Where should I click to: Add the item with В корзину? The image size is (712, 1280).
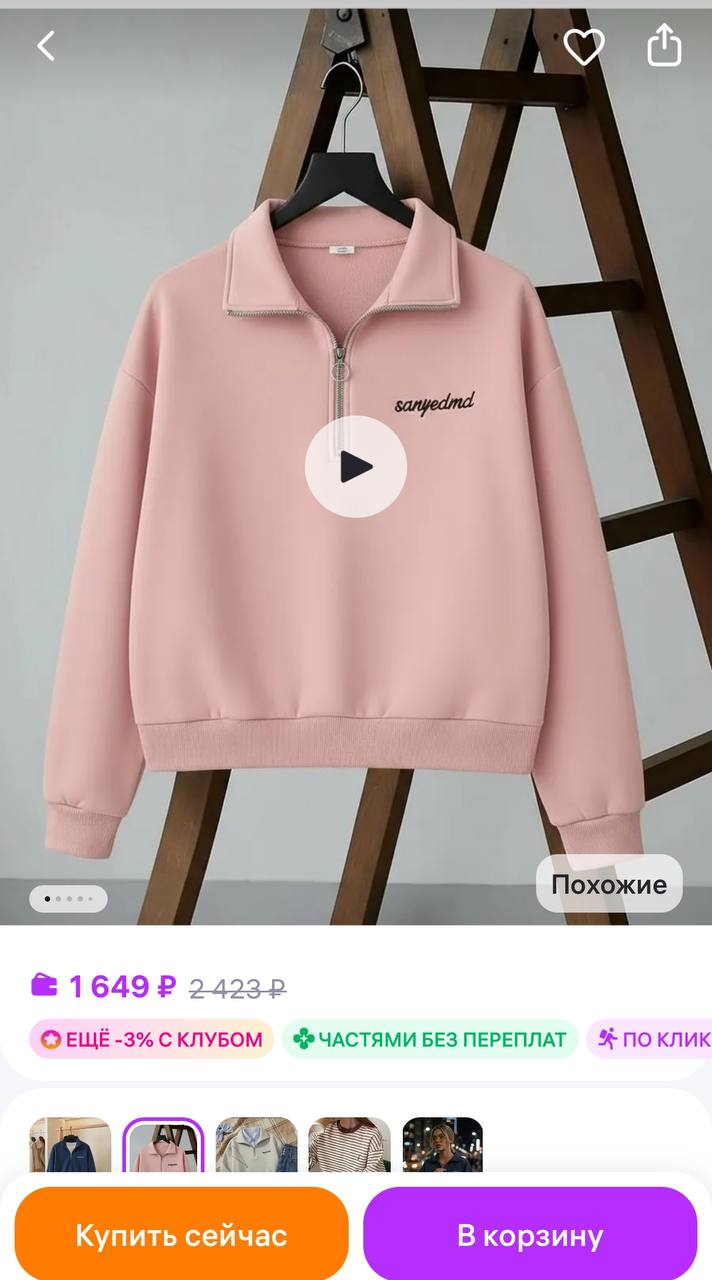pyautogui.click(x=530, y=1235)
